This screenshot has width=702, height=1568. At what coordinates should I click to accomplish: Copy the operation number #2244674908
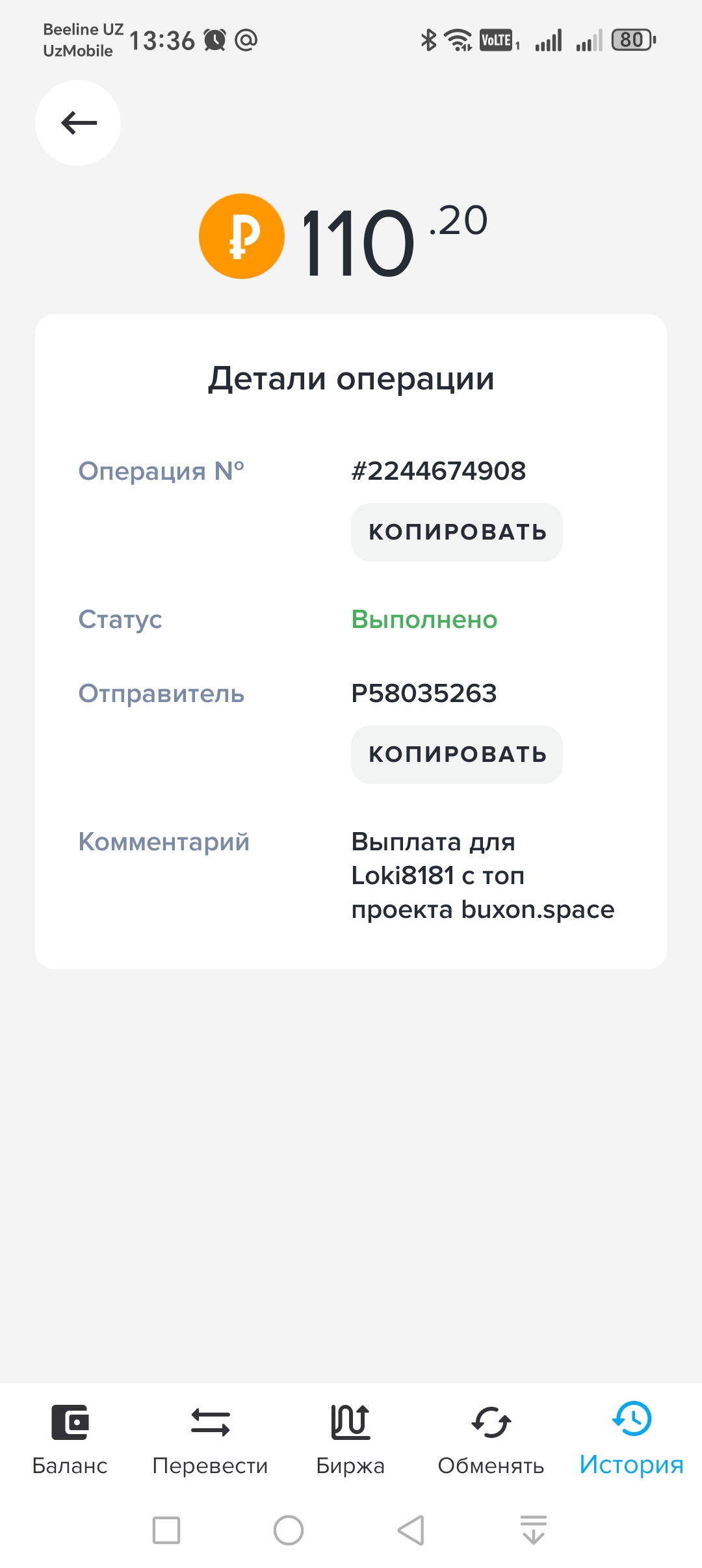[x=457, y=532]
